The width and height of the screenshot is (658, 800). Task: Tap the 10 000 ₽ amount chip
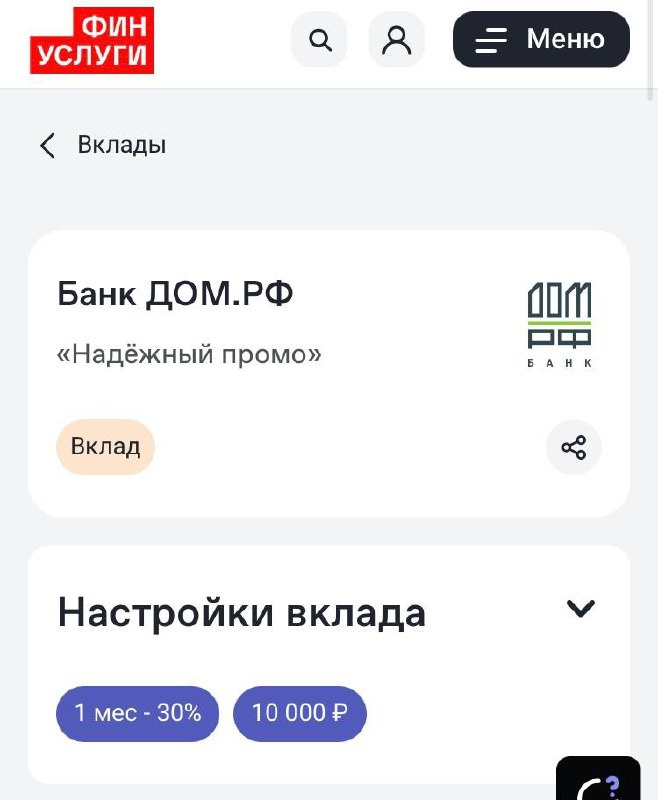pyautogui.click(x=299, y=713)
